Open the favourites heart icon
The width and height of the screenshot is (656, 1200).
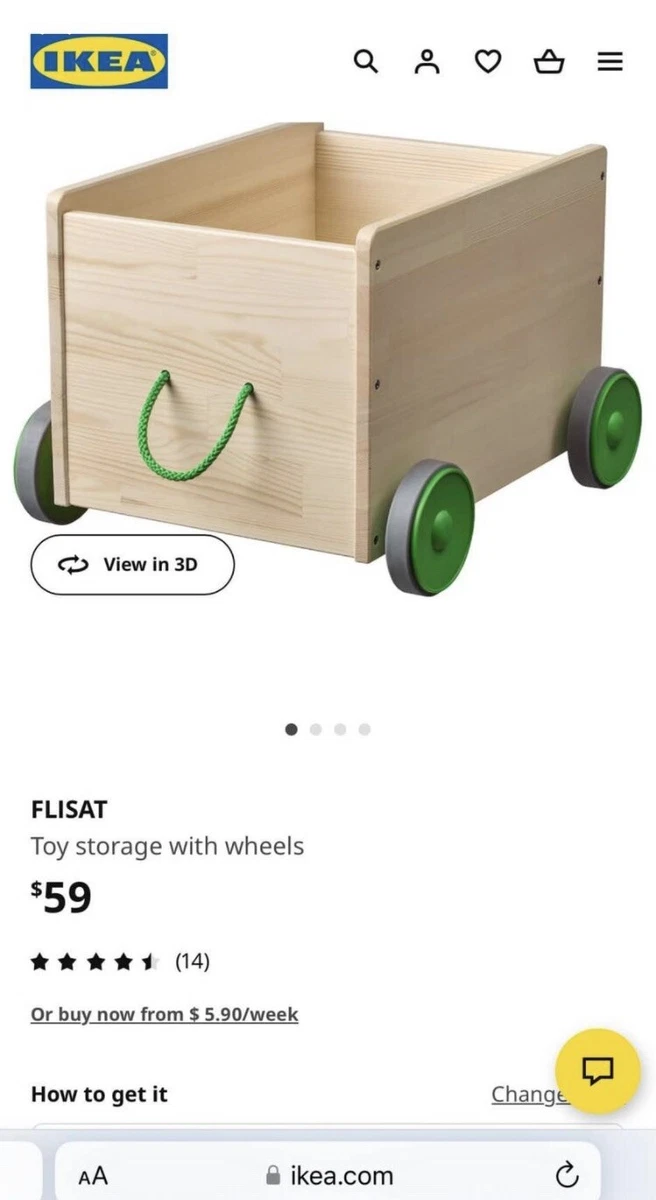coord(487,62)
